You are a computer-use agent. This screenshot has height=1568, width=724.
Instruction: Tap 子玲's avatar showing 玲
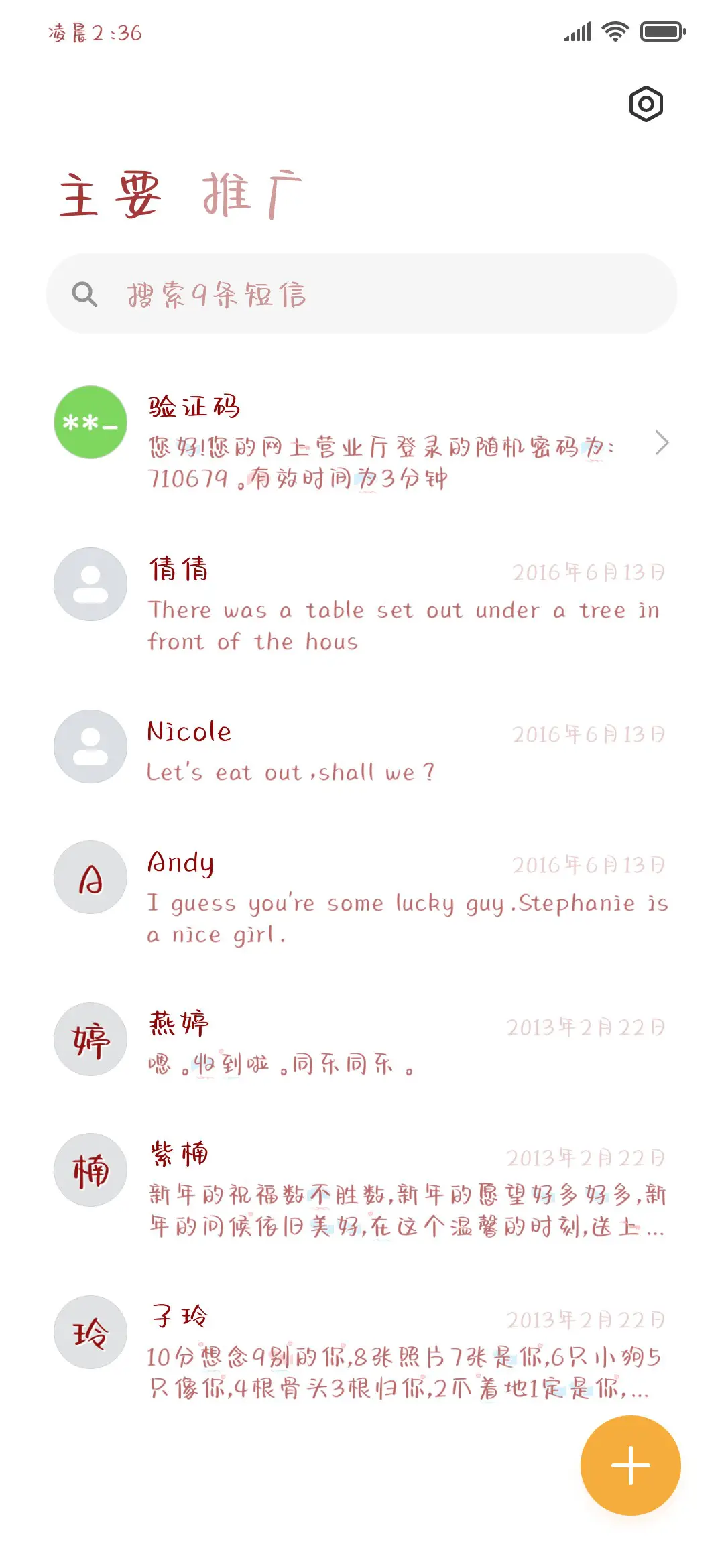coord(89,1332)
